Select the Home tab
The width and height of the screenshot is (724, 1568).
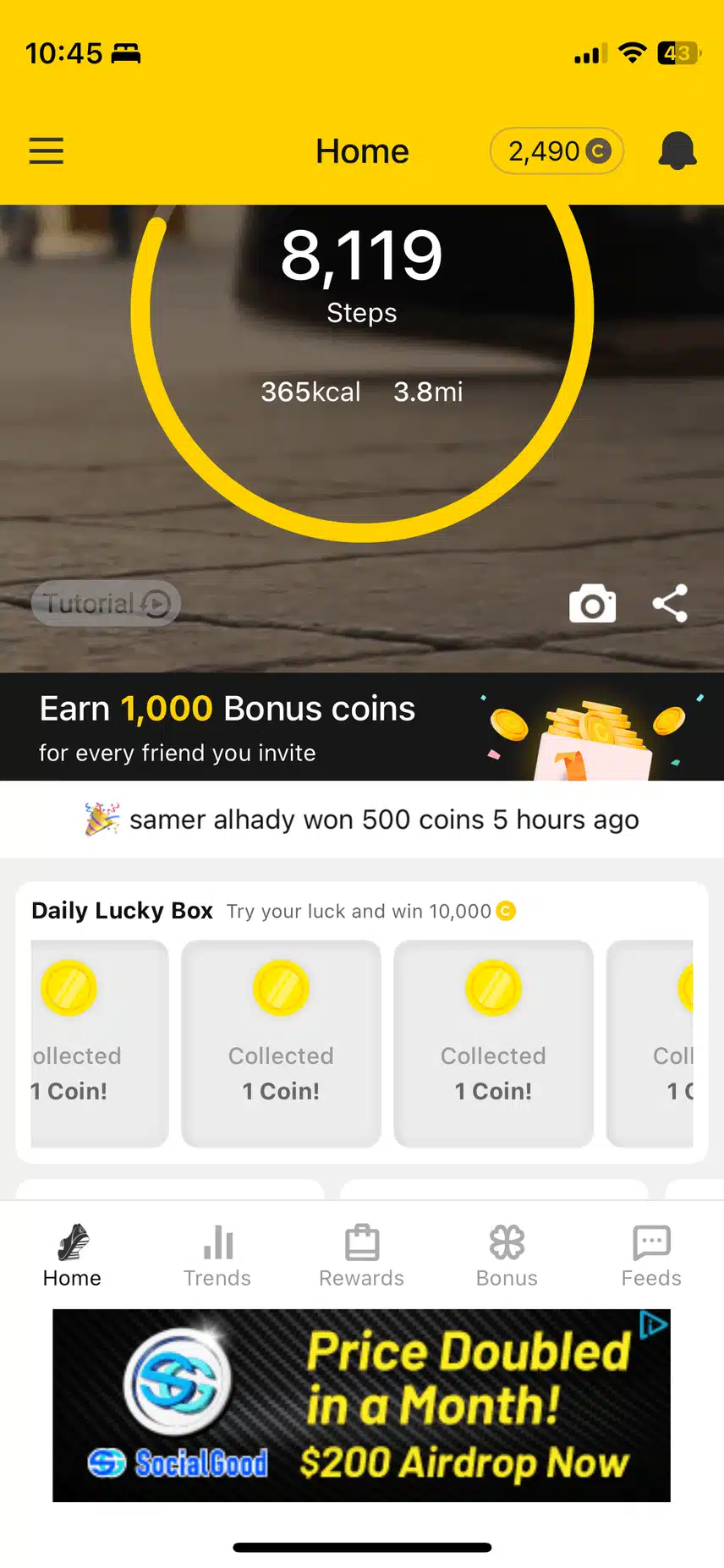(72, 1255)
